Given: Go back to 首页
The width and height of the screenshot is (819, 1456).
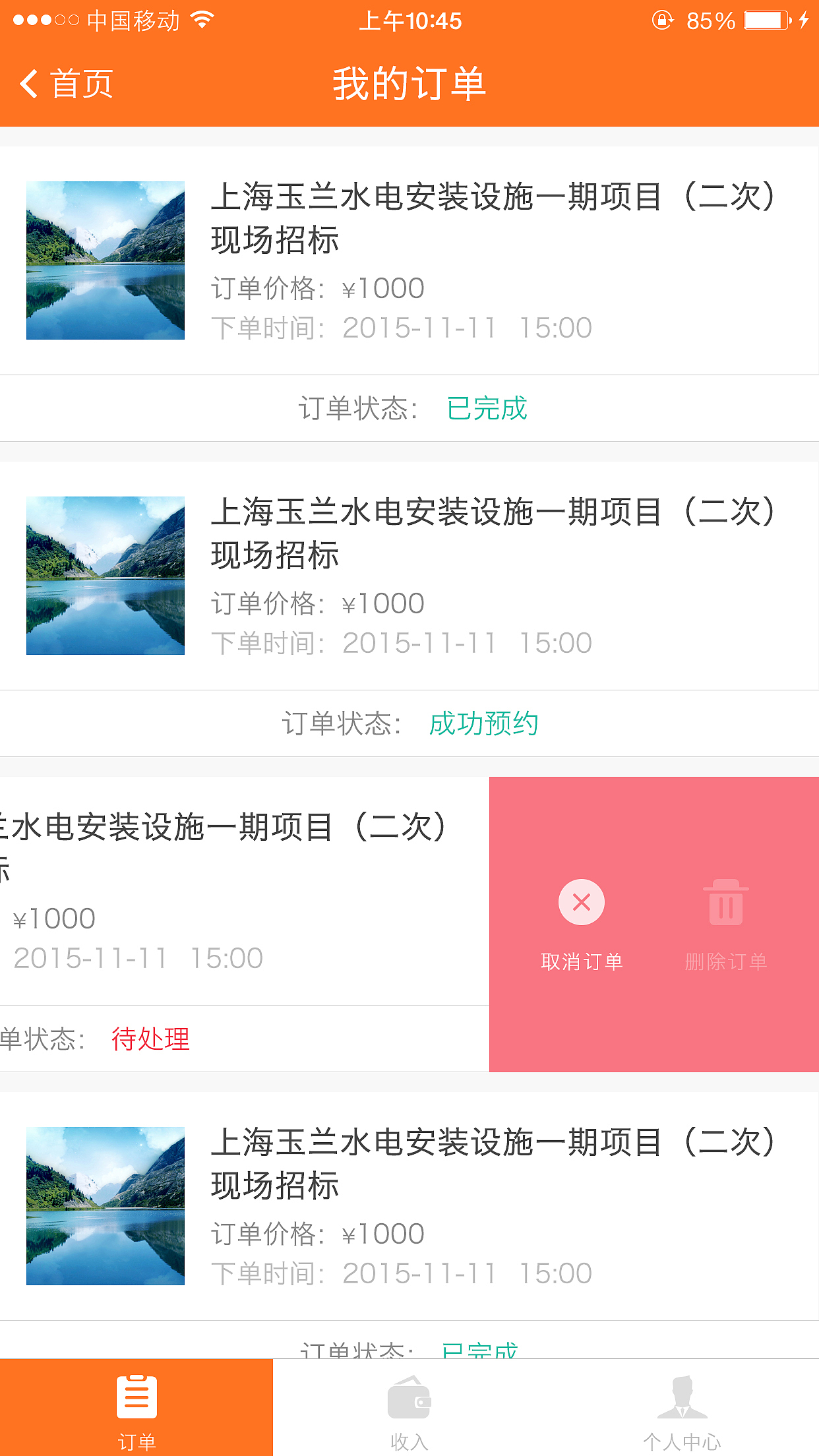Looking at the screenshot, I should (66, 84).
